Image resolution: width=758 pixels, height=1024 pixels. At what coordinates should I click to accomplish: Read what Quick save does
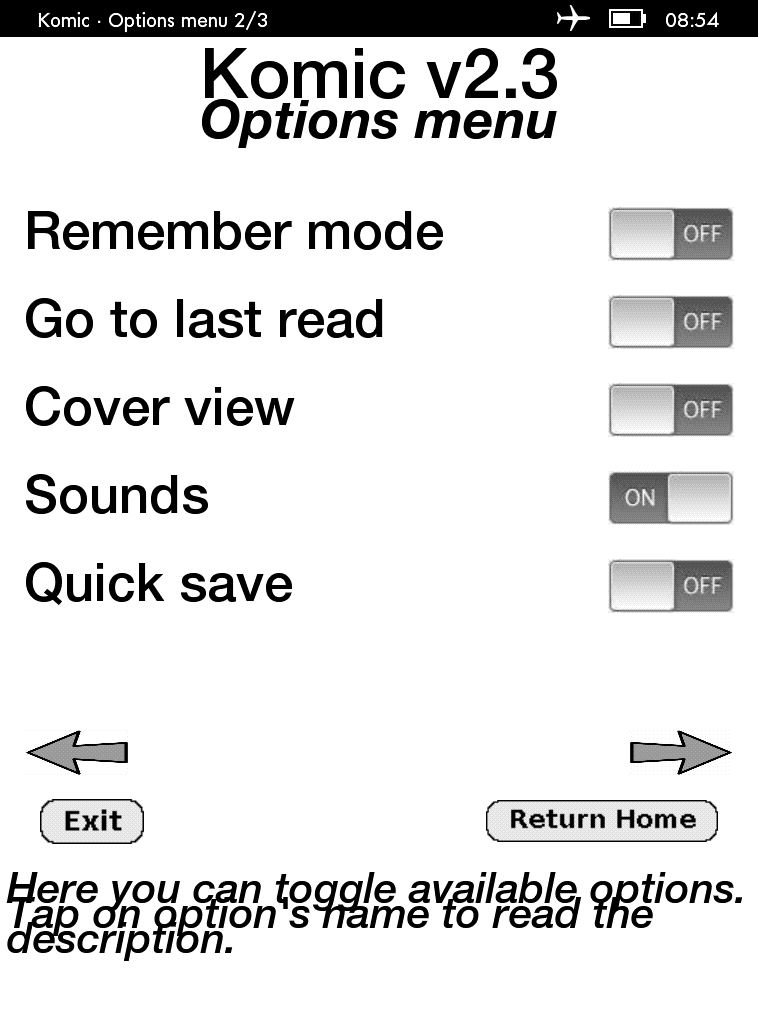coord(158,584)
